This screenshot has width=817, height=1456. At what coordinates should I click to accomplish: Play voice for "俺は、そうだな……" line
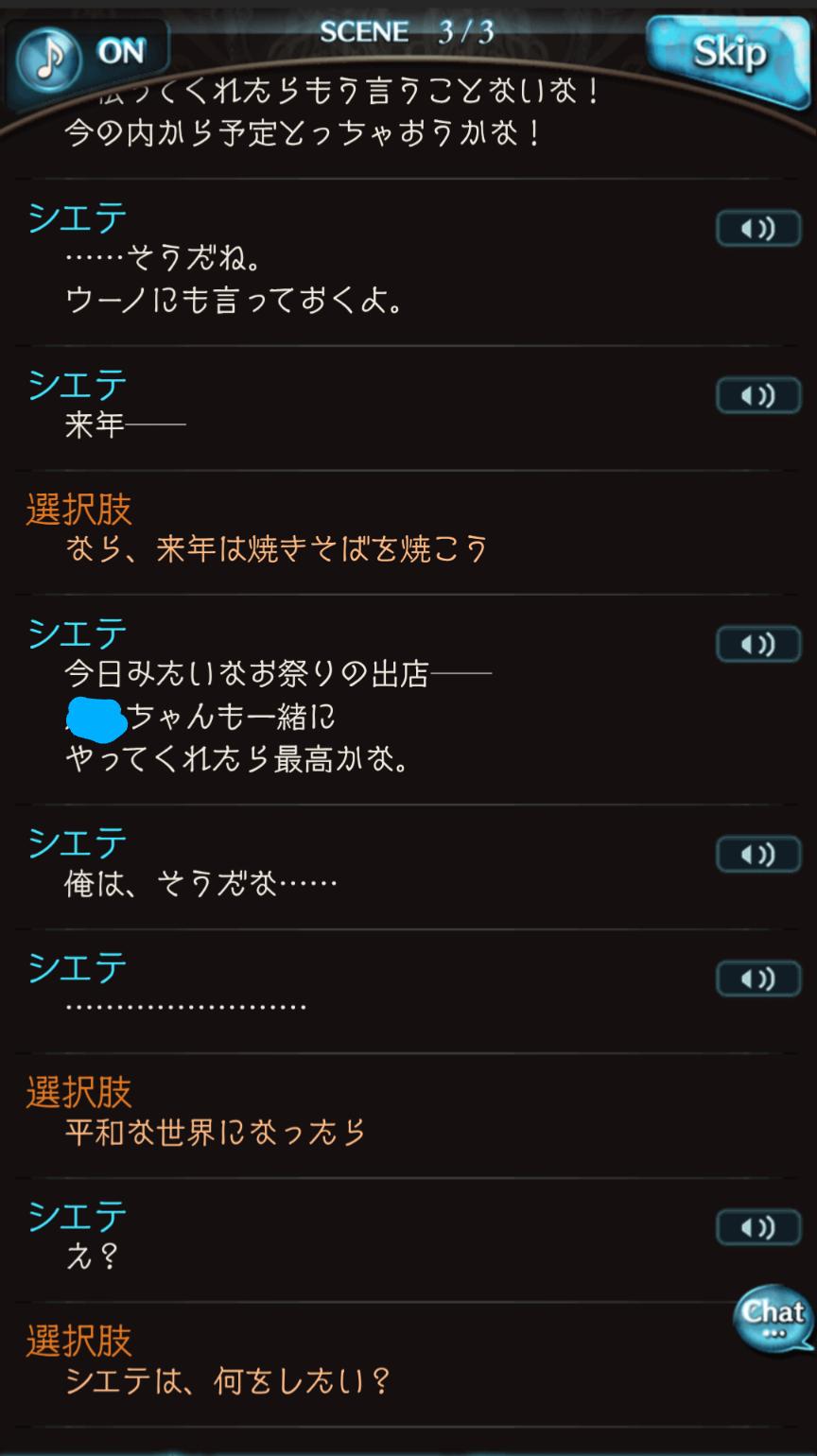758,854
